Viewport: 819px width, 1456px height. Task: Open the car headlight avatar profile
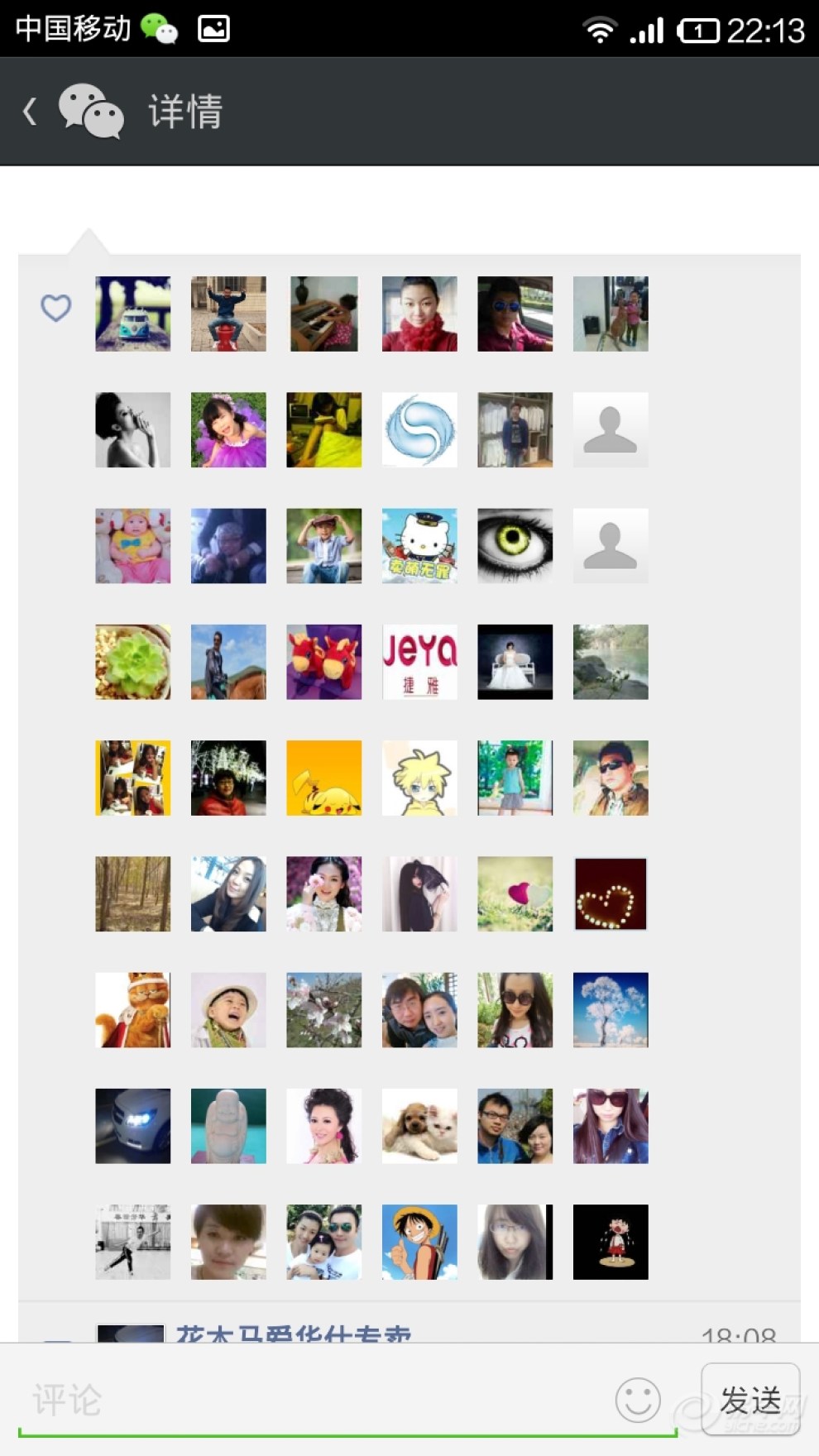pos(133,1126)
